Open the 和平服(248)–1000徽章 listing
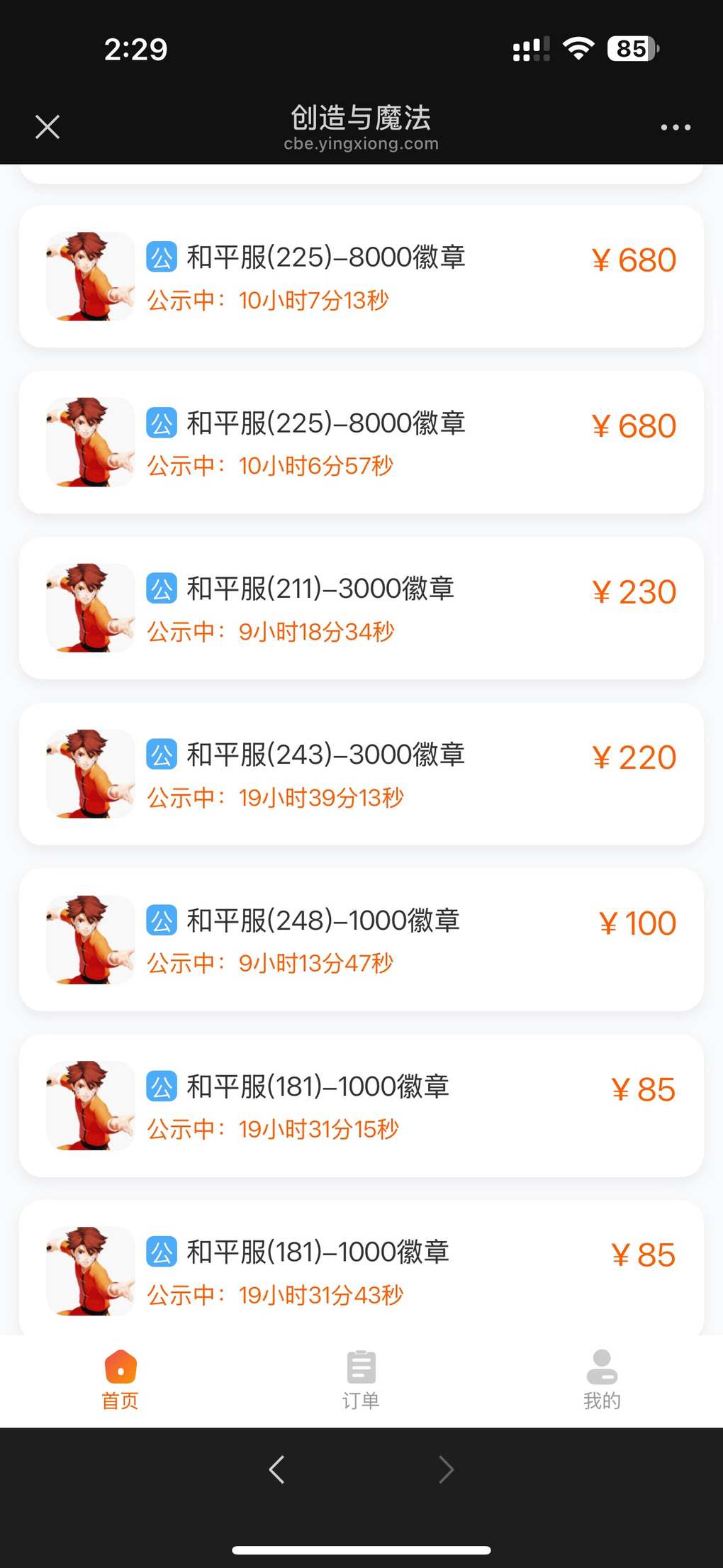Screen dimensions: 723x1568 pos(361,940)
